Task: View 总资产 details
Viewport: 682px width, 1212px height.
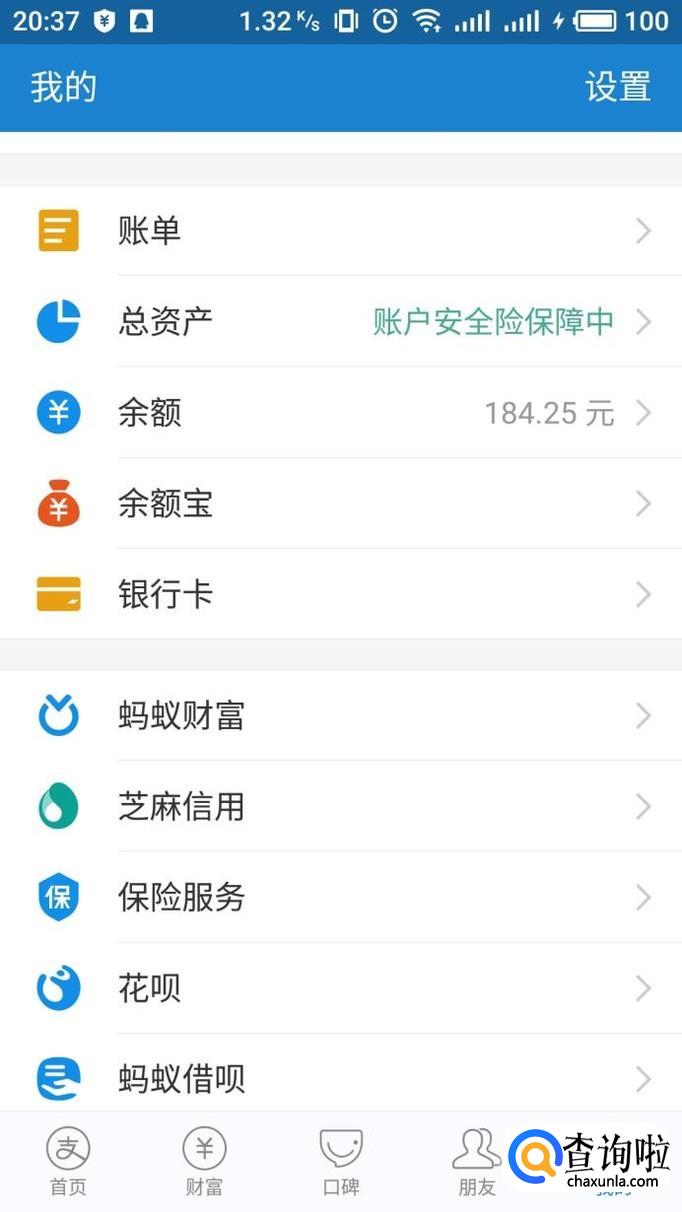Action: tap(340, 322)
